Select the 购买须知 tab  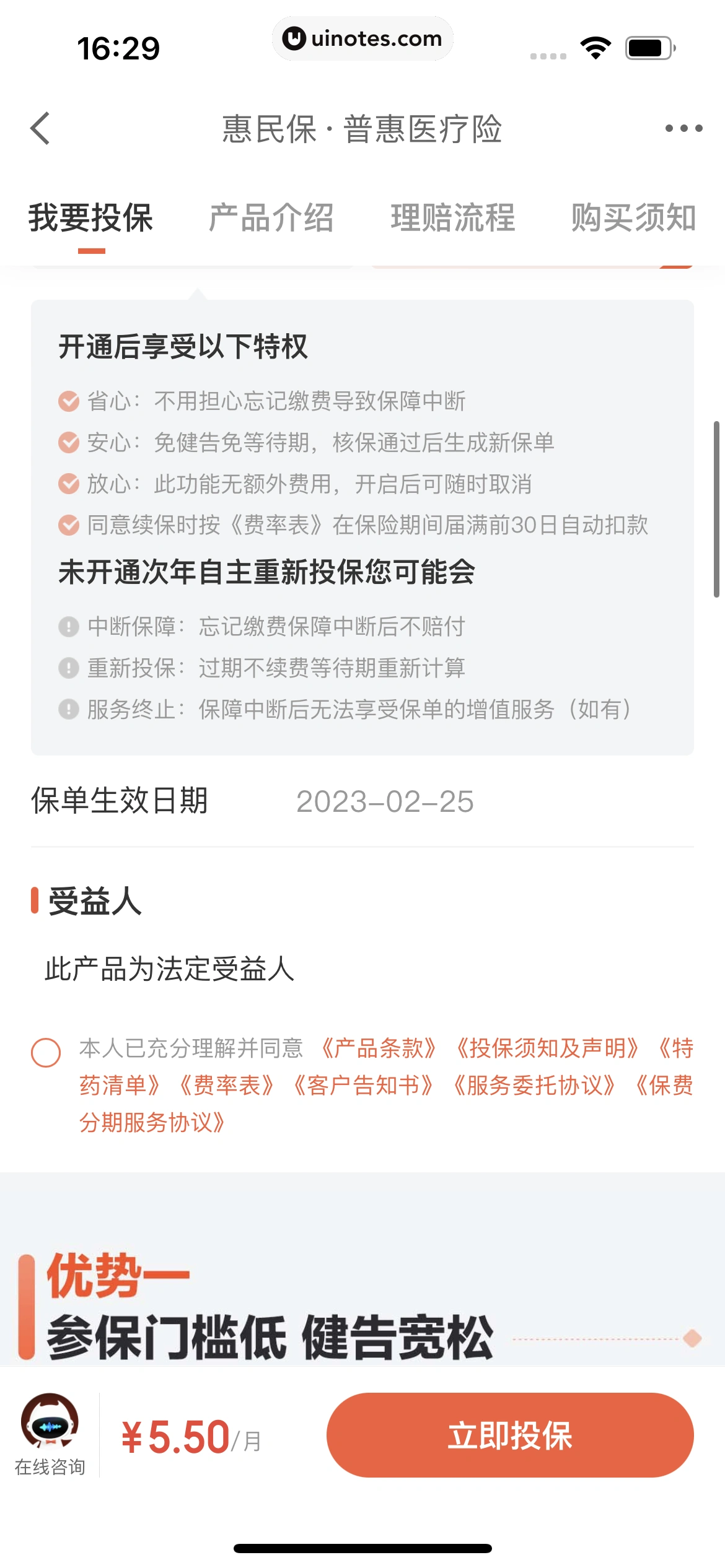(633, 218)
